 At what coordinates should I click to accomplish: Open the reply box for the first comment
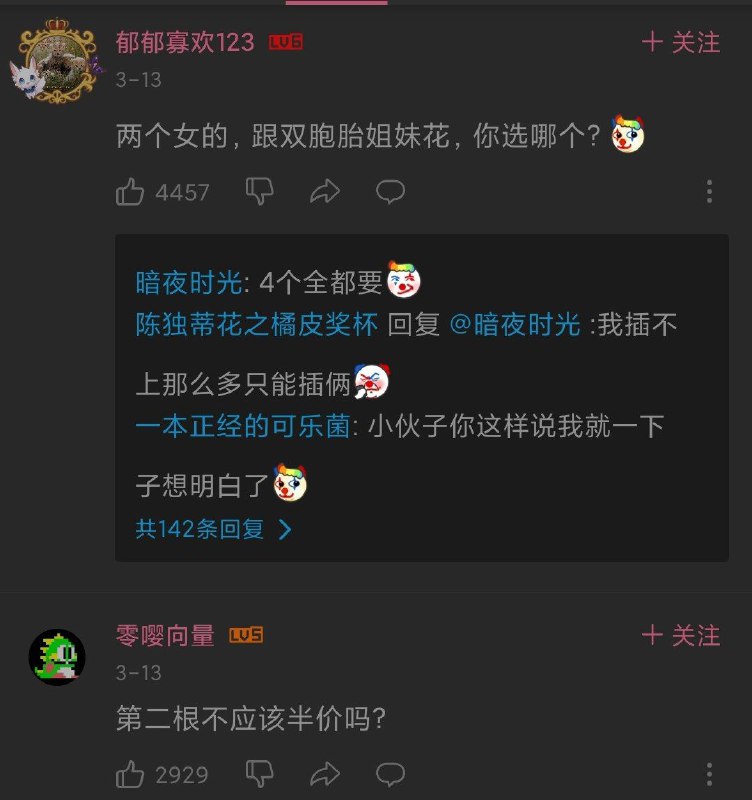[389, 191]
